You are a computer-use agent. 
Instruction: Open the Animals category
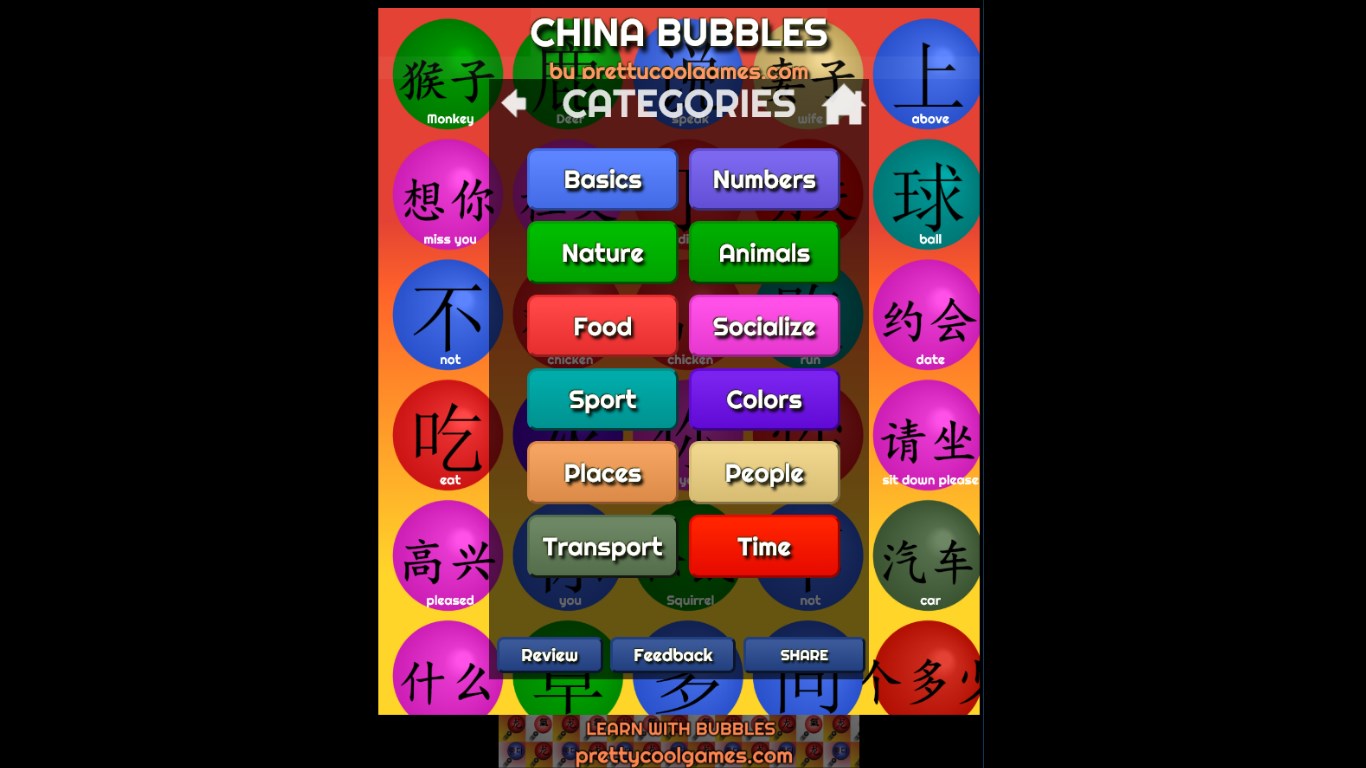tap(764, 253)
